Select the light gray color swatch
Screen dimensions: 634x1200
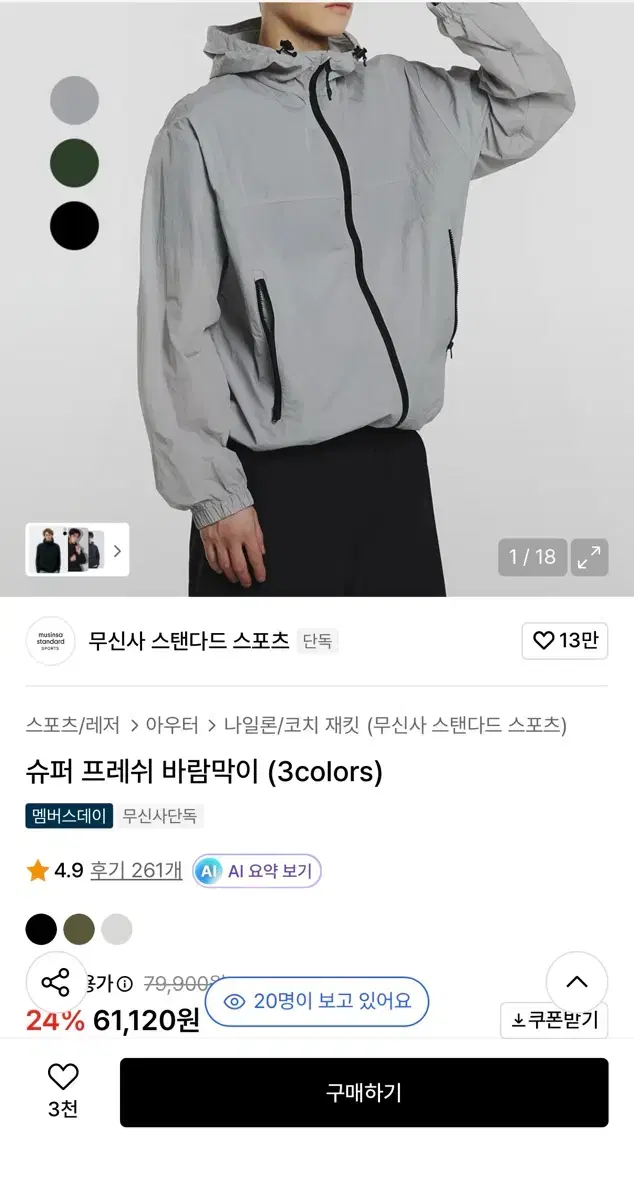pos(117,929)
